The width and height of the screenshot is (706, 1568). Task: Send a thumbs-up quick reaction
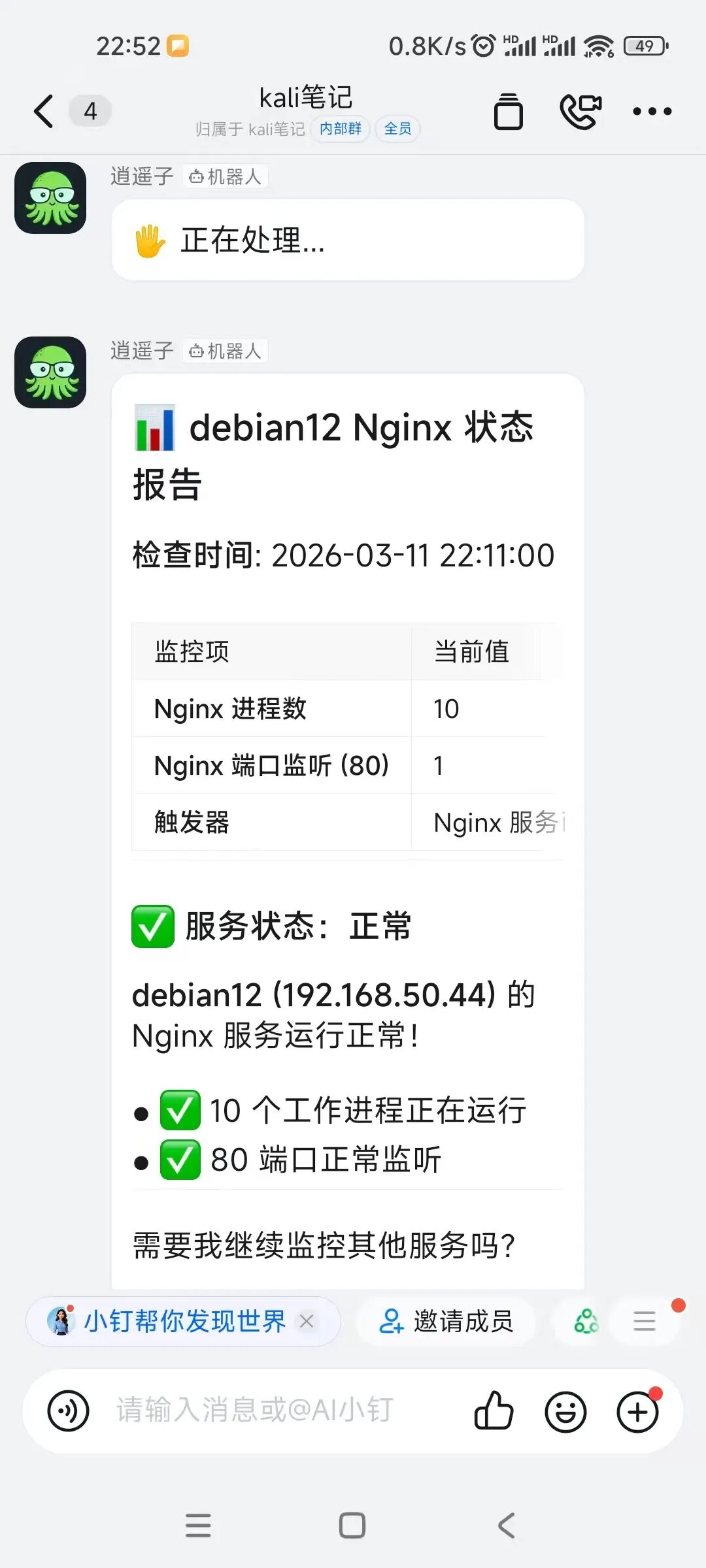point(494,1411)
